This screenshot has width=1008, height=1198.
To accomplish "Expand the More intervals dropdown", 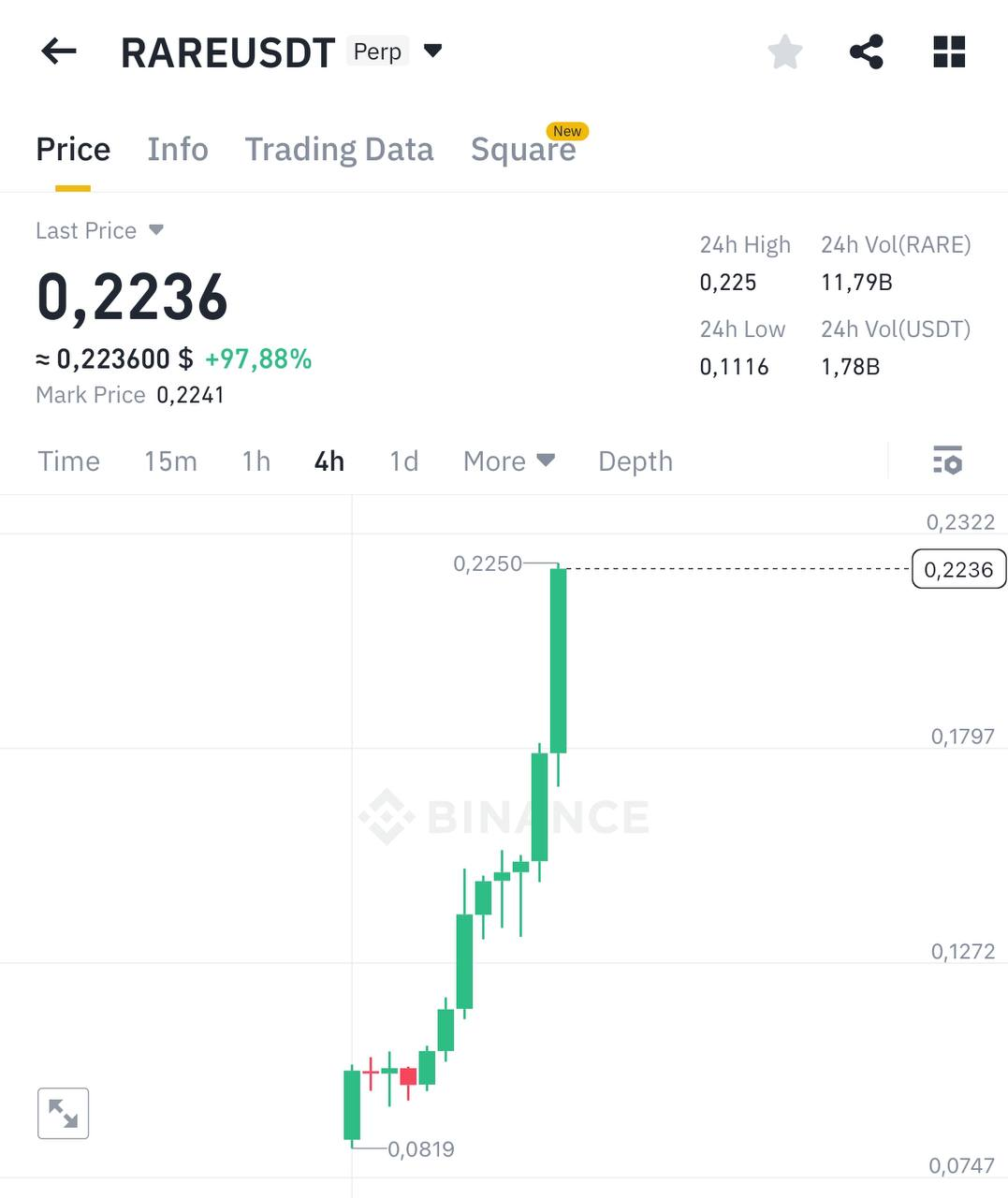I will coord(509,461).
